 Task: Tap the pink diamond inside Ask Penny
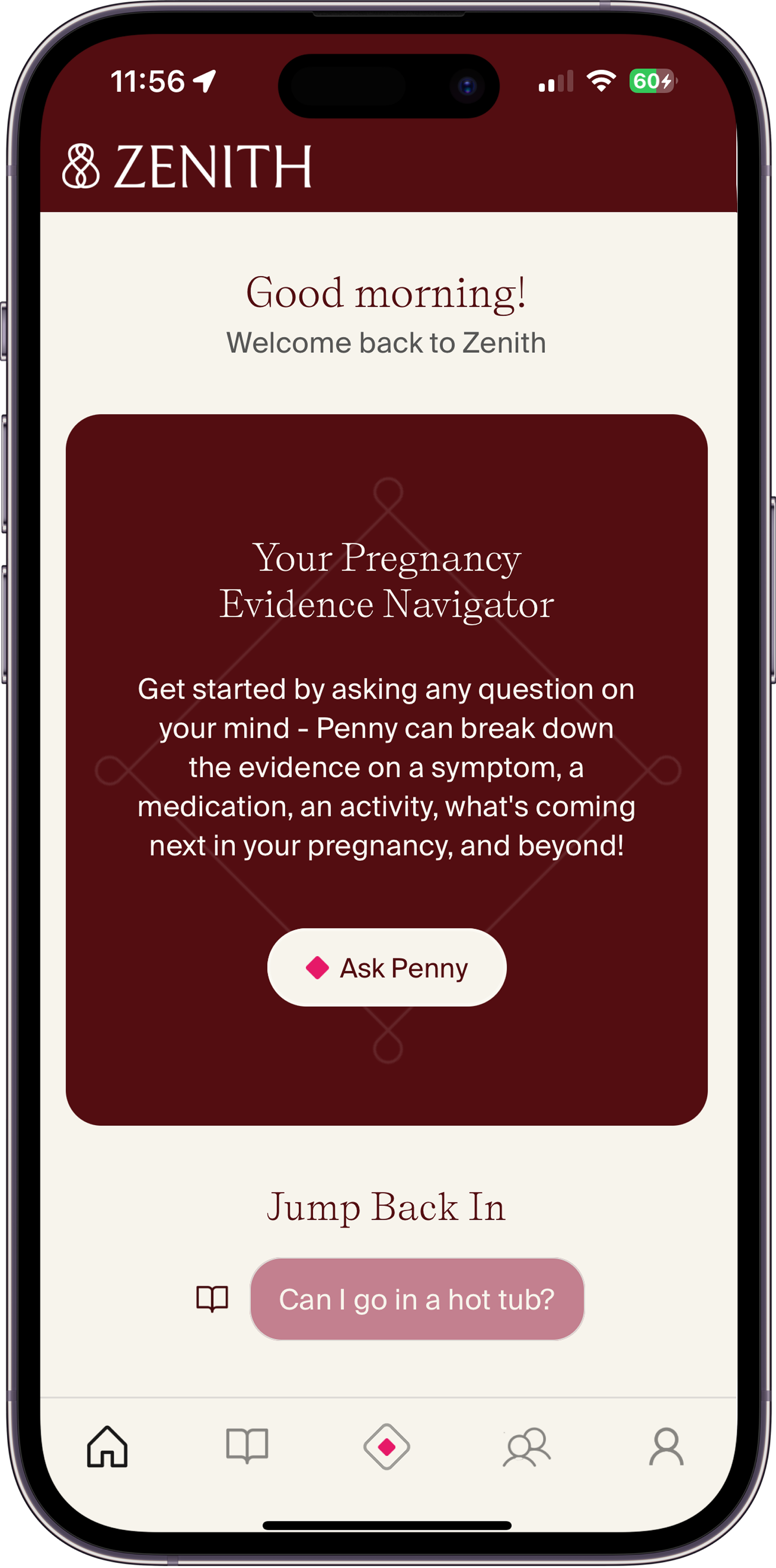tap(317, 968)
